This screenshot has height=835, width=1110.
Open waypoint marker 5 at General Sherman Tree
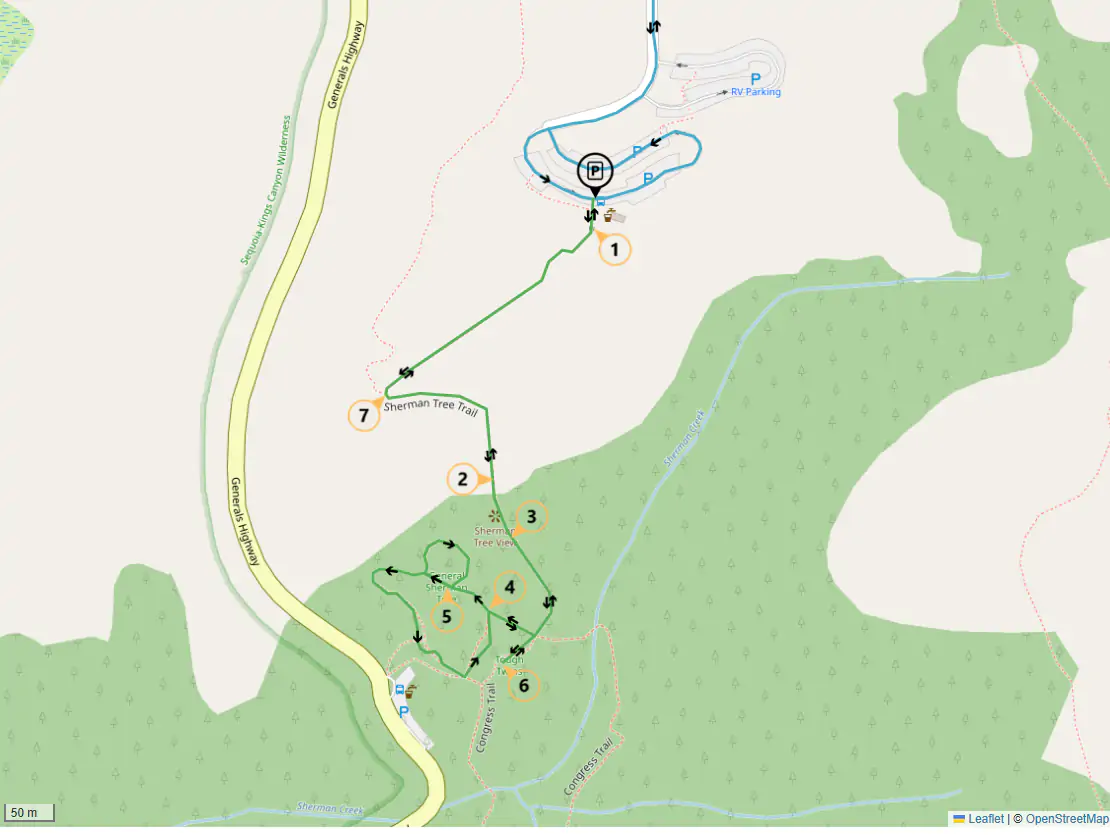pos(447,617)
